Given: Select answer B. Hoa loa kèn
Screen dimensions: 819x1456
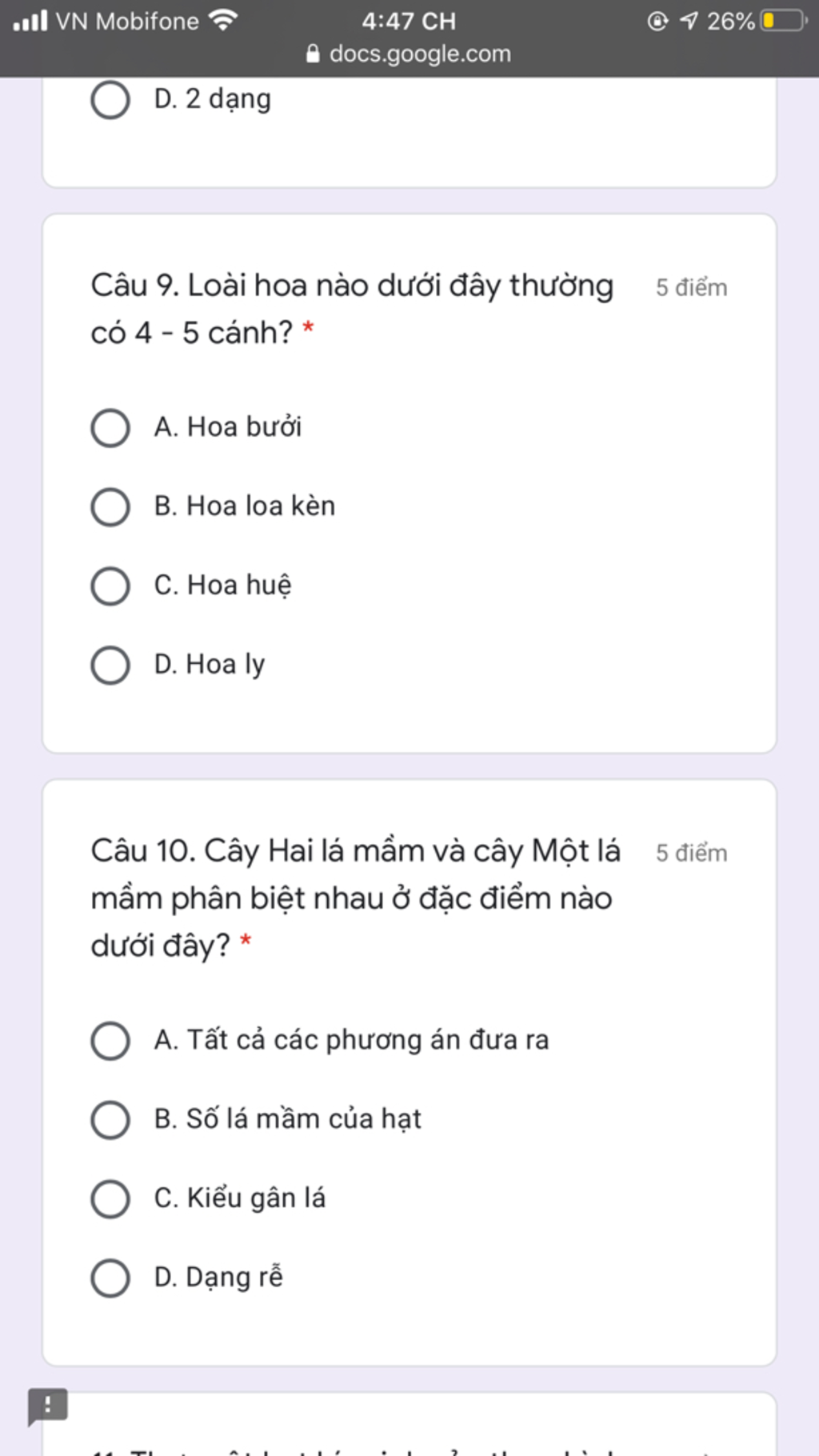Looking at the screenshot, I should [x=110, y=507].
